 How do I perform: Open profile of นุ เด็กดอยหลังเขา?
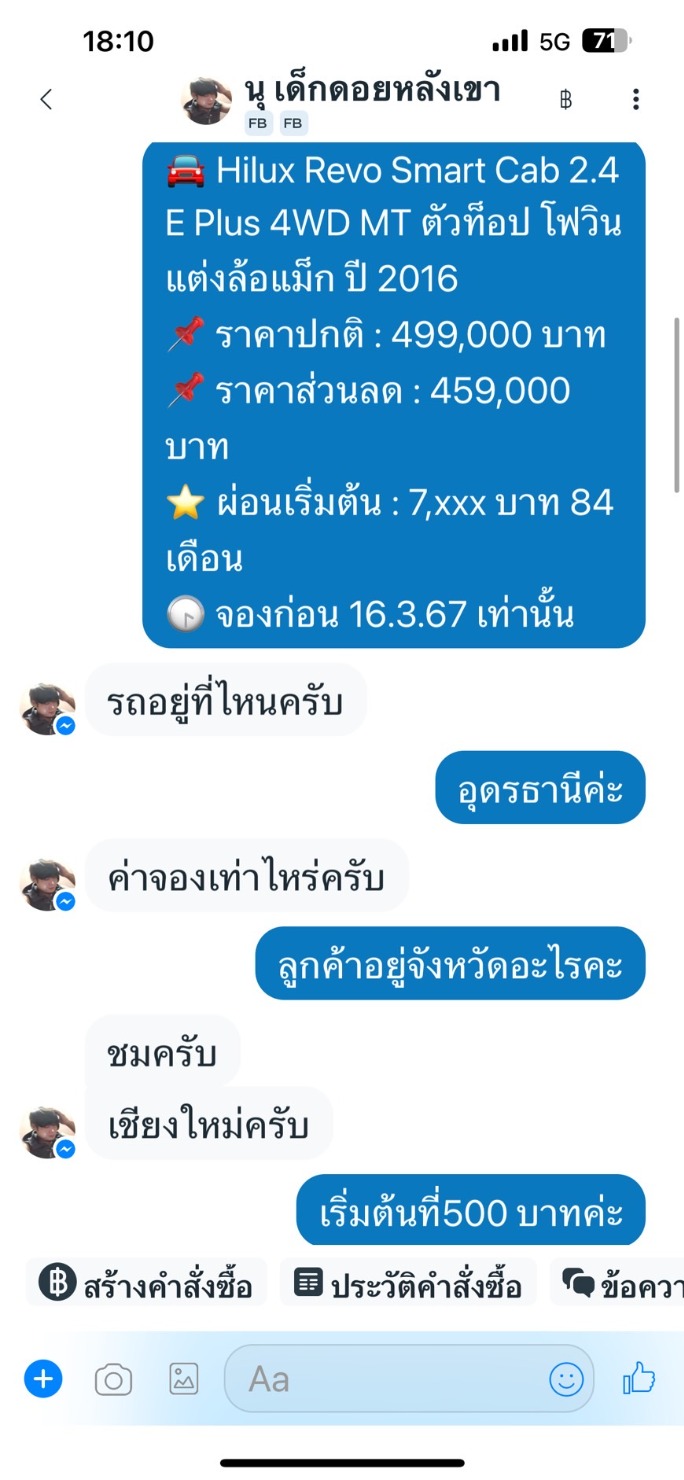pyautogui.click(x=372, y=91)
